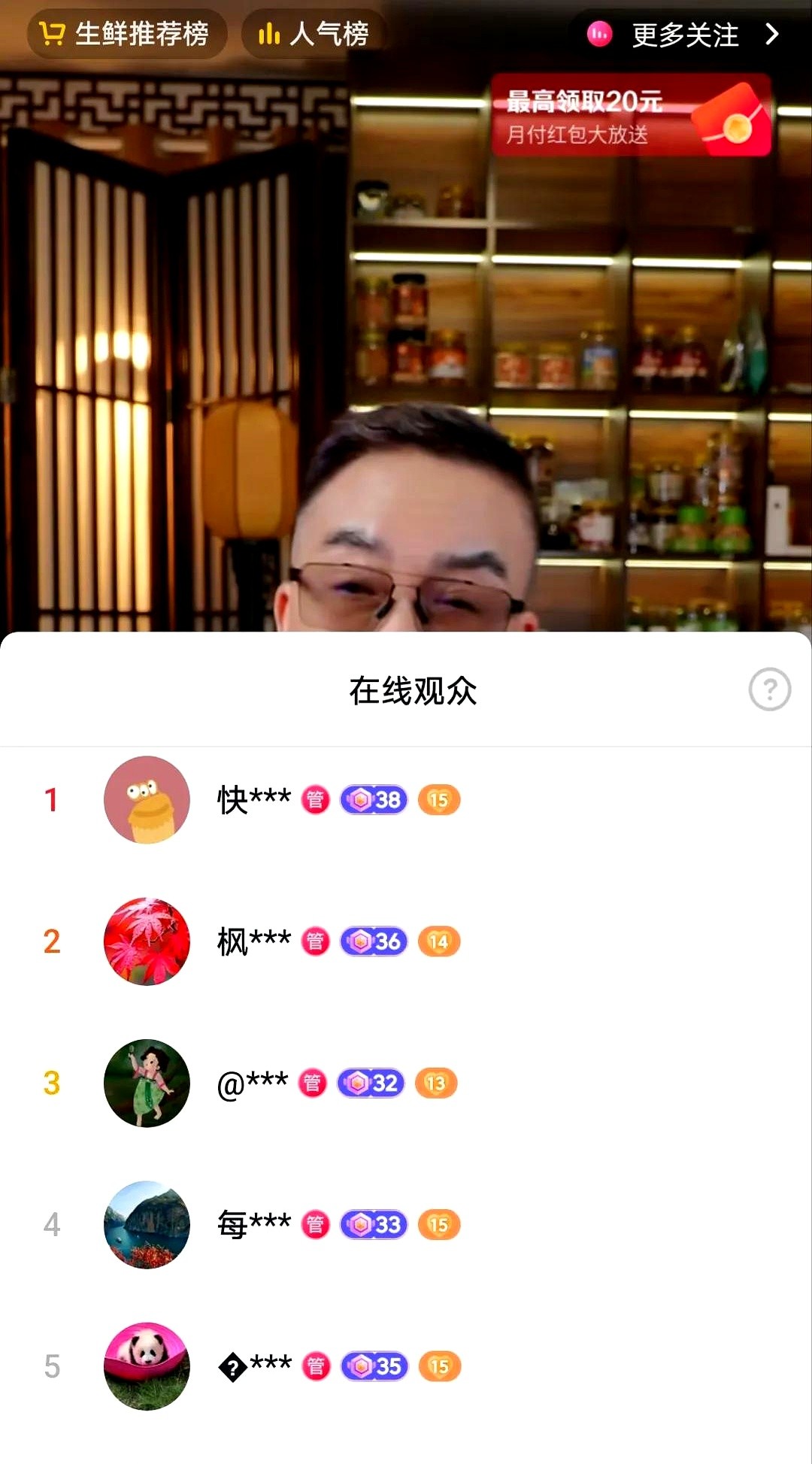
Task: Open the 人气榜 popularity ranking
Action: pyautogui.click(x=314, y=34)
